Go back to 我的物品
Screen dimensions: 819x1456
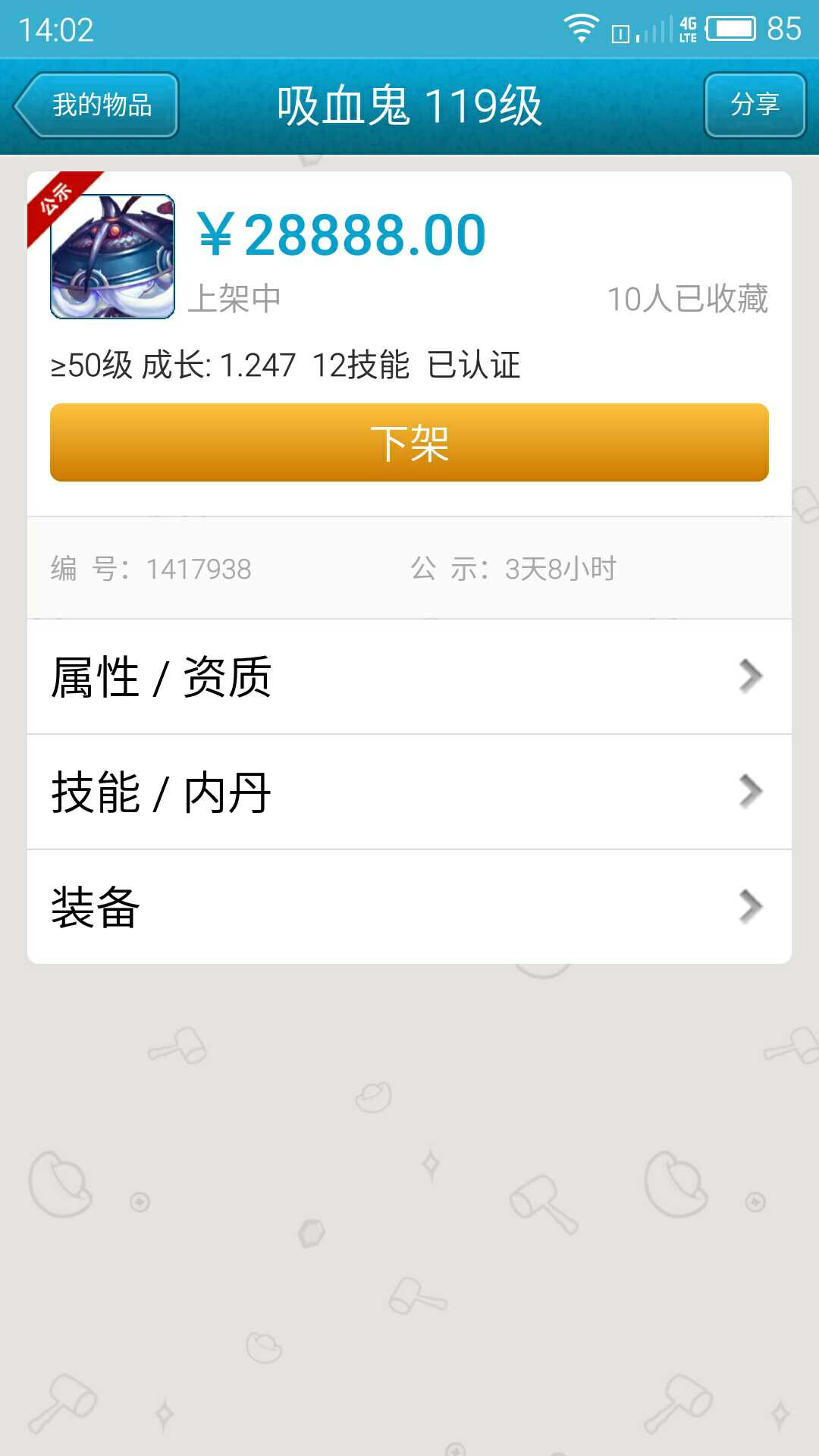97,105
